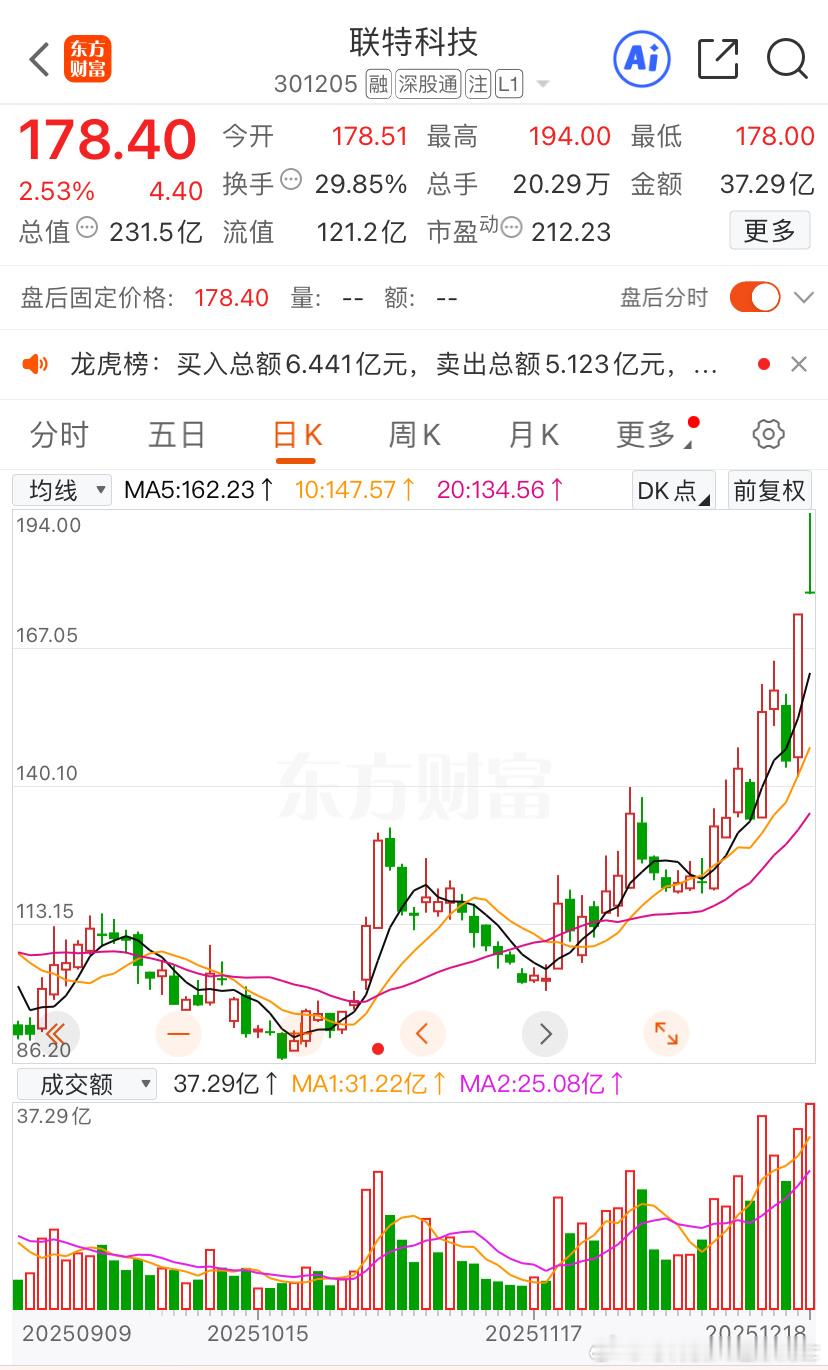Image resolution: width=828 pixels, height=1370 pixels.
Task: Click the 东方财富 logo
Action: tap(88, 59)
